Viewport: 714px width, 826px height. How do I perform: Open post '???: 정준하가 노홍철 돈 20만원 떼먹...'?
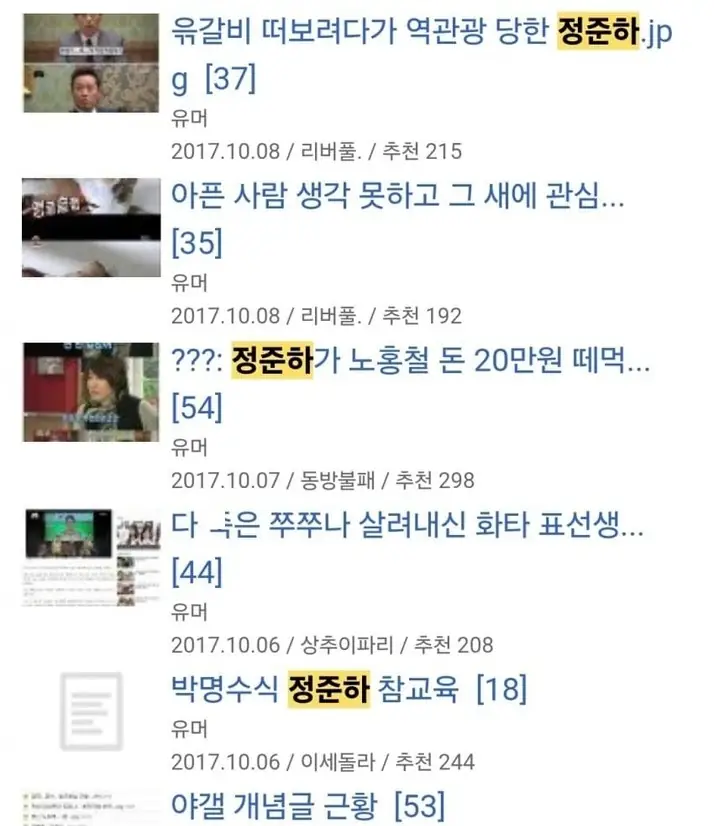[410, 362]
